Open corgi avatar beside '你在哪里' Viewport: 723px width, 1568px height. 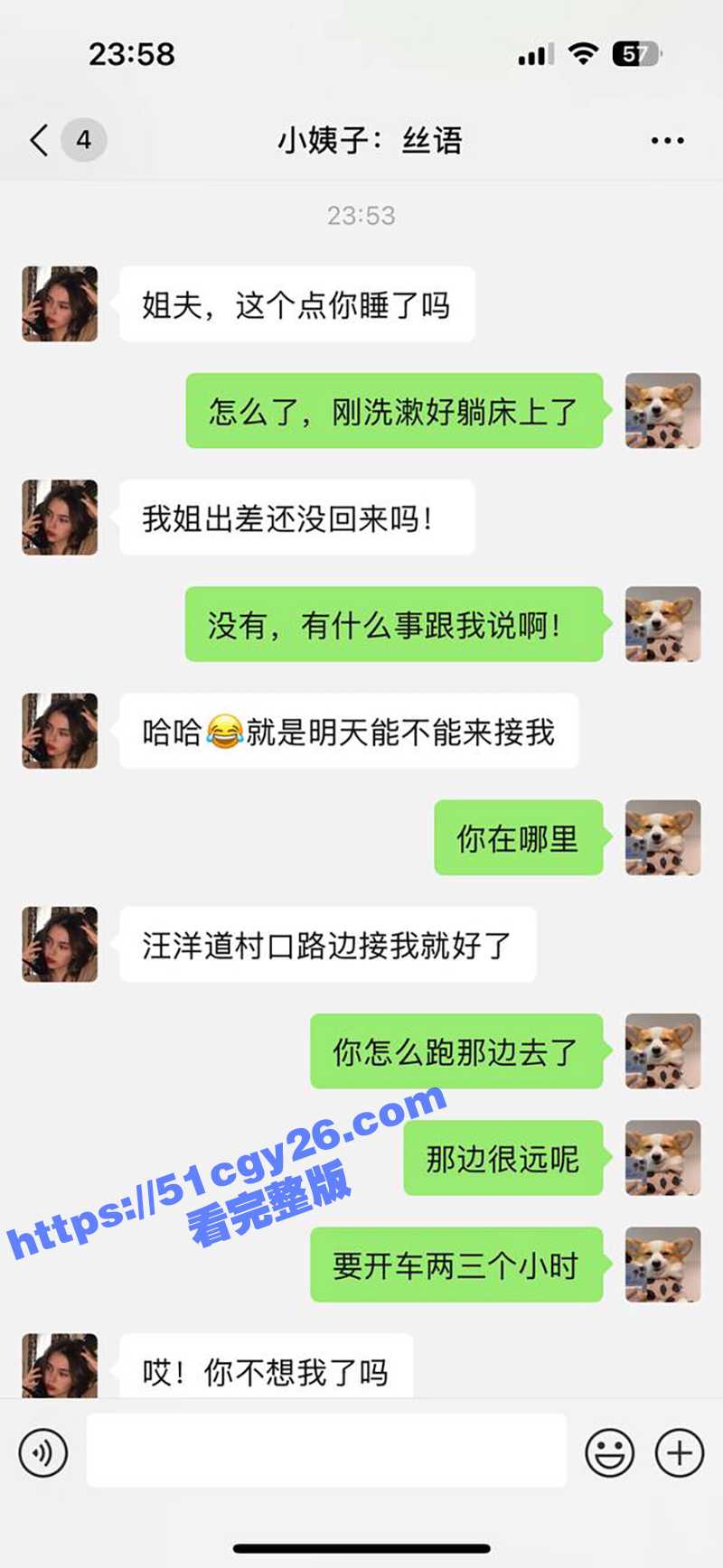(x=662, y=837)
